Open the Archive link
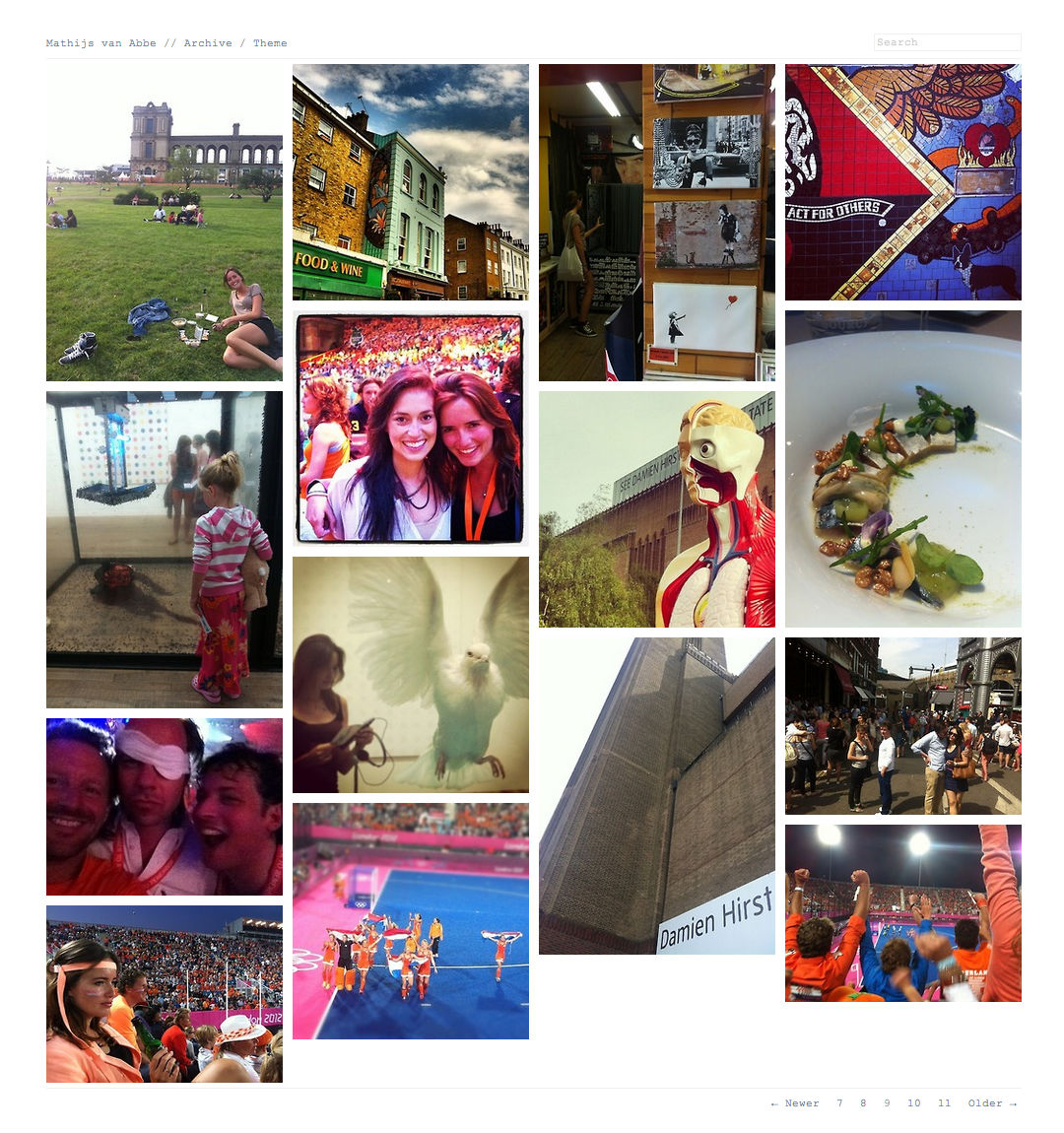Screen dimensions: 1064x1133 coord(208,43)
